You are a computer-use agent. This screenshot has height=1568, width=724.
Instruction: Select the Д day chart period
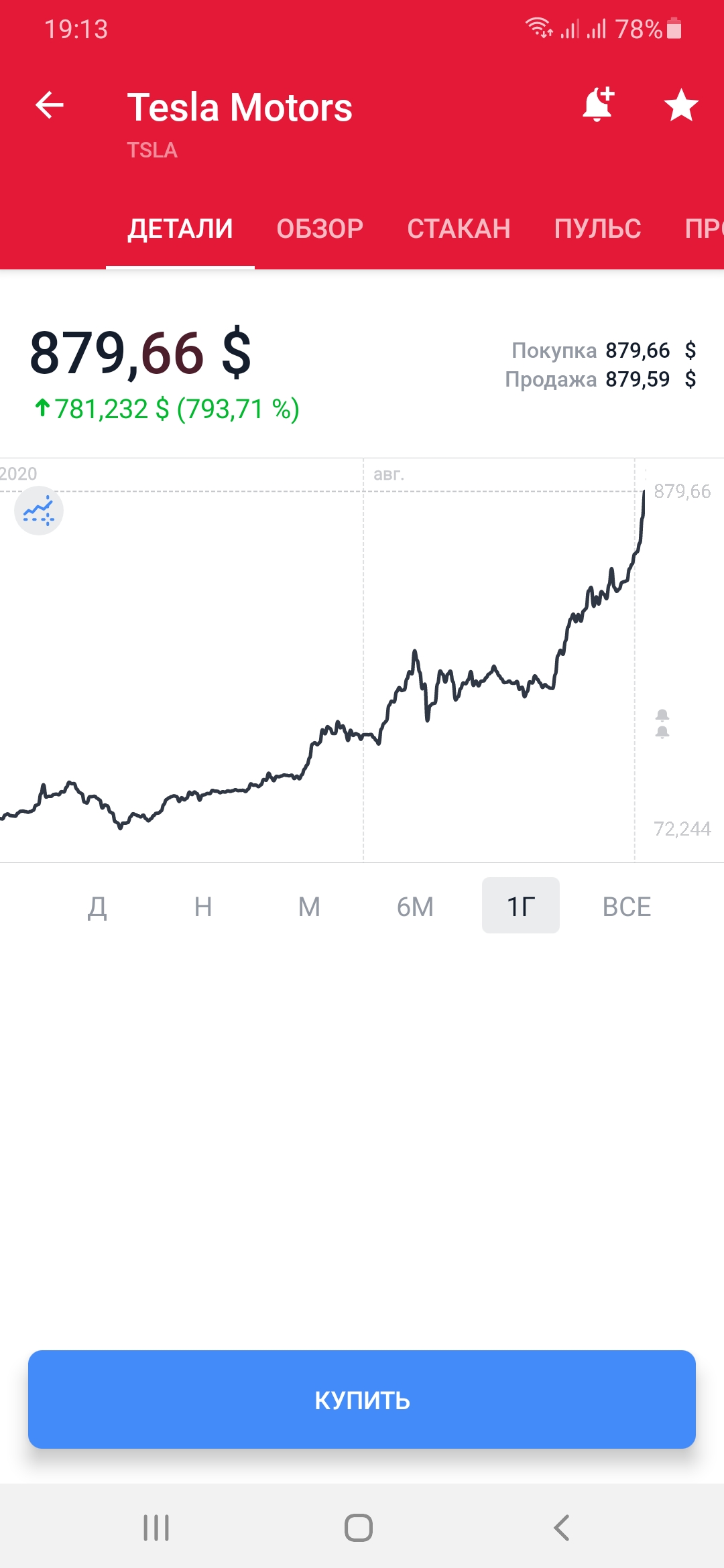coord(97,906)
